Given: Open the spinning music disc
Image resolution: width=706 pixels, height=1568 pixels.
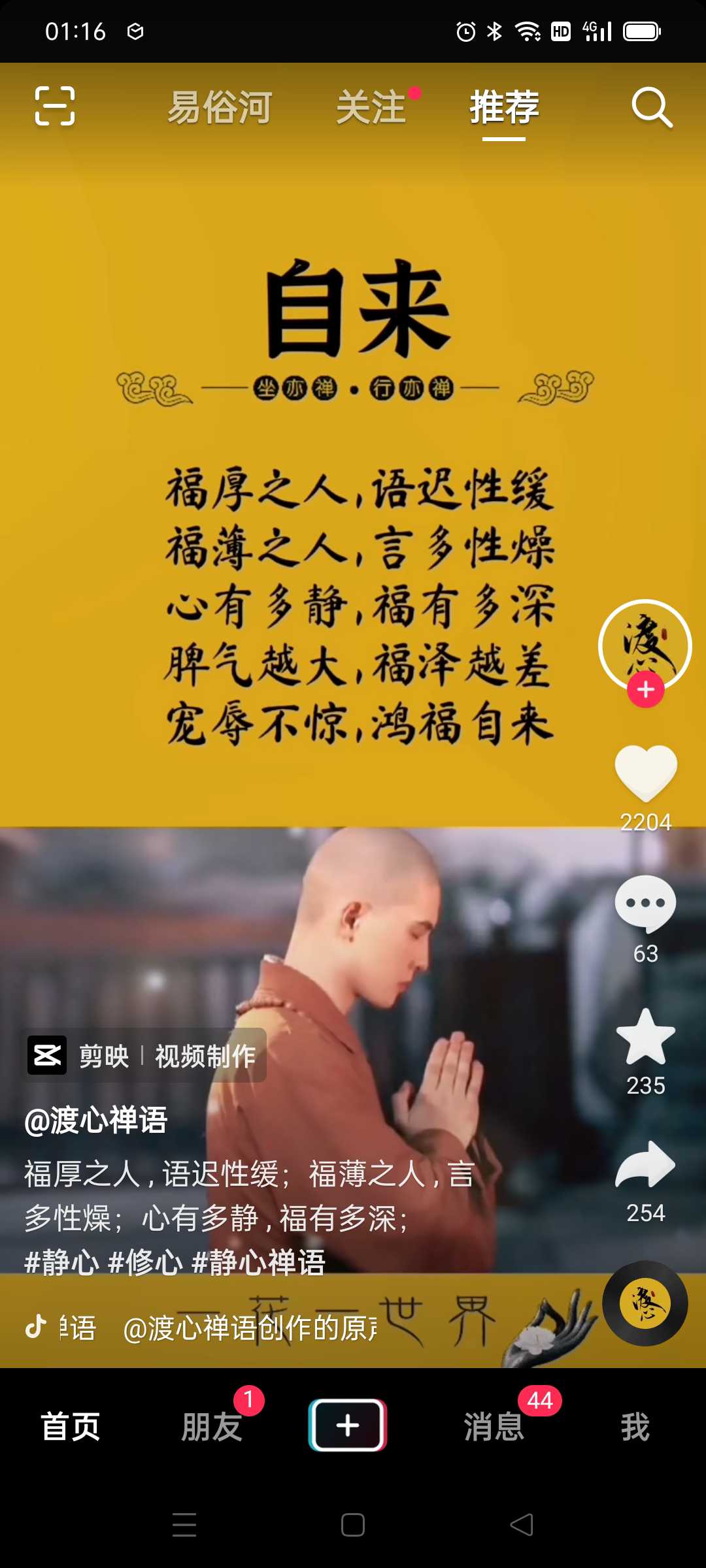Looking at the screenshot, I should tap(645, 1303).
